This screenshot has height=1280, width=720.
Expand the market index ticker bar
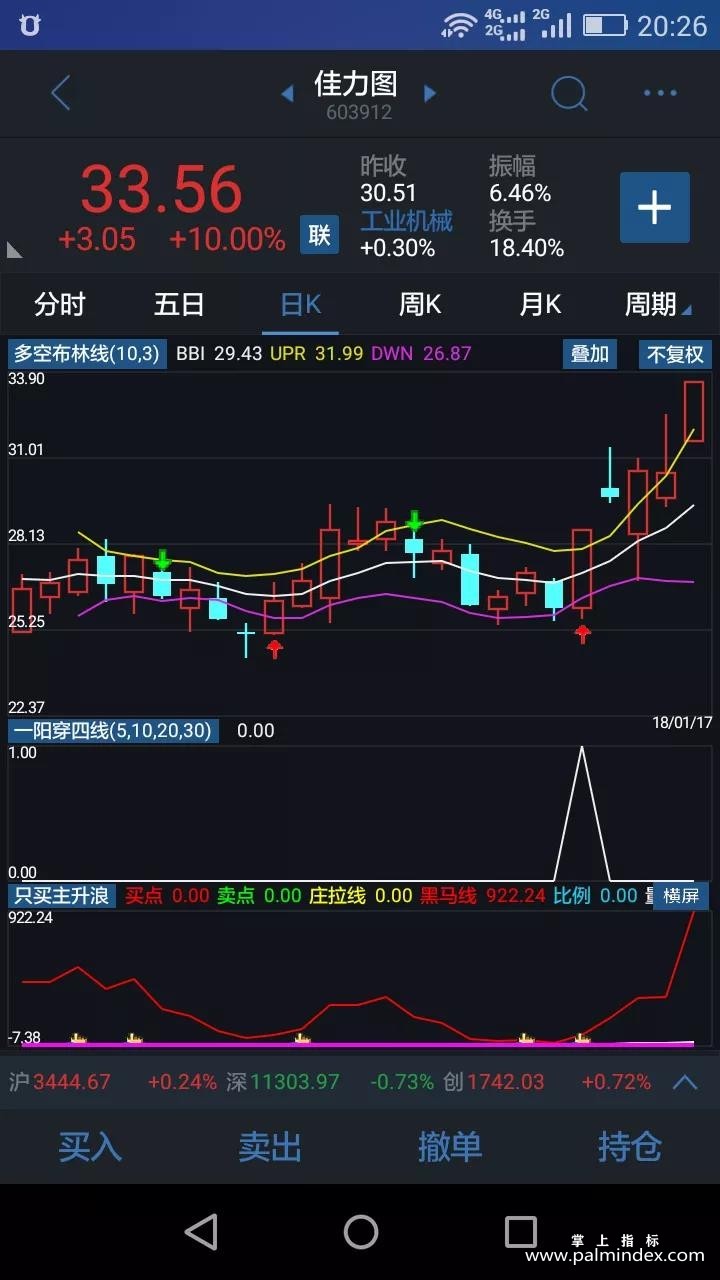pos(685,1082)
